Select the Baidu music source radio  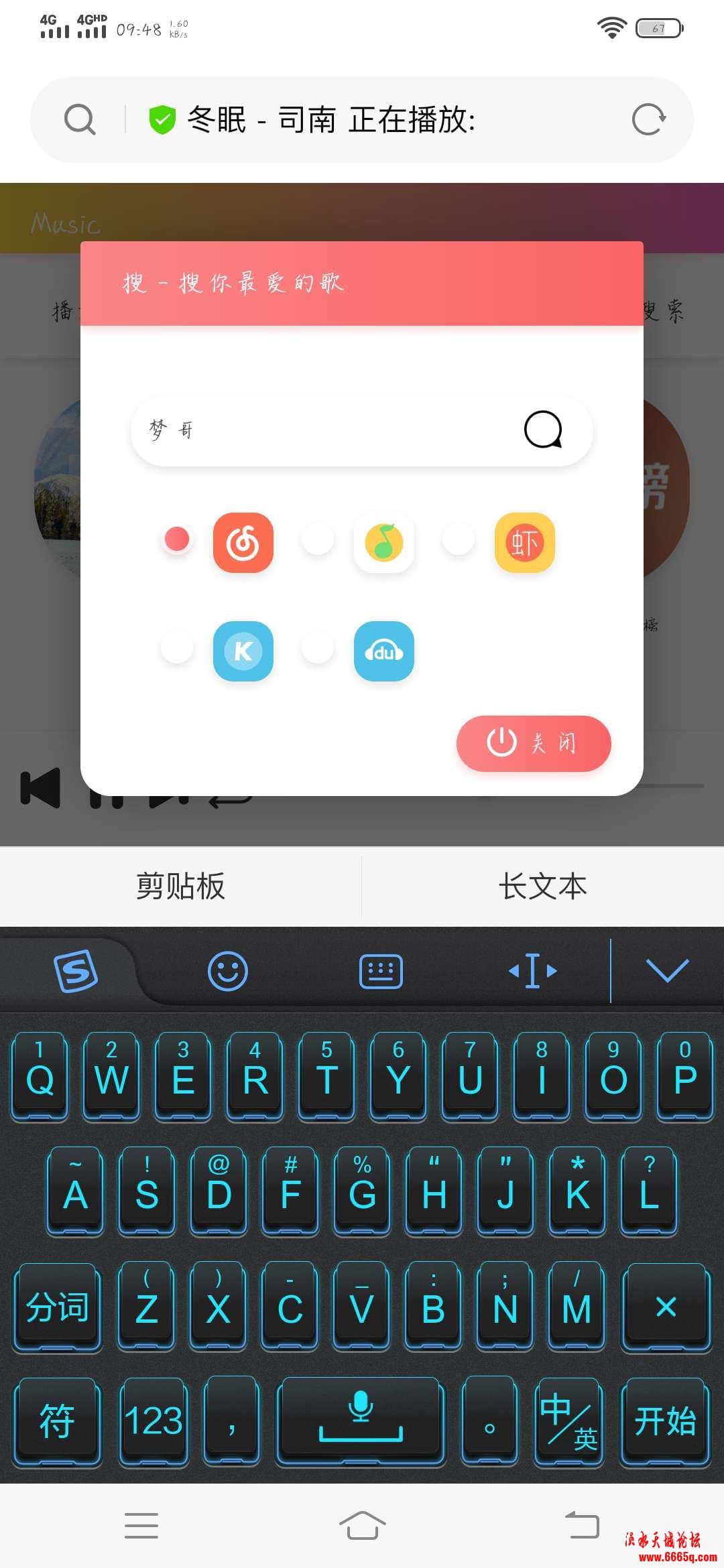(x=318, y=648)
